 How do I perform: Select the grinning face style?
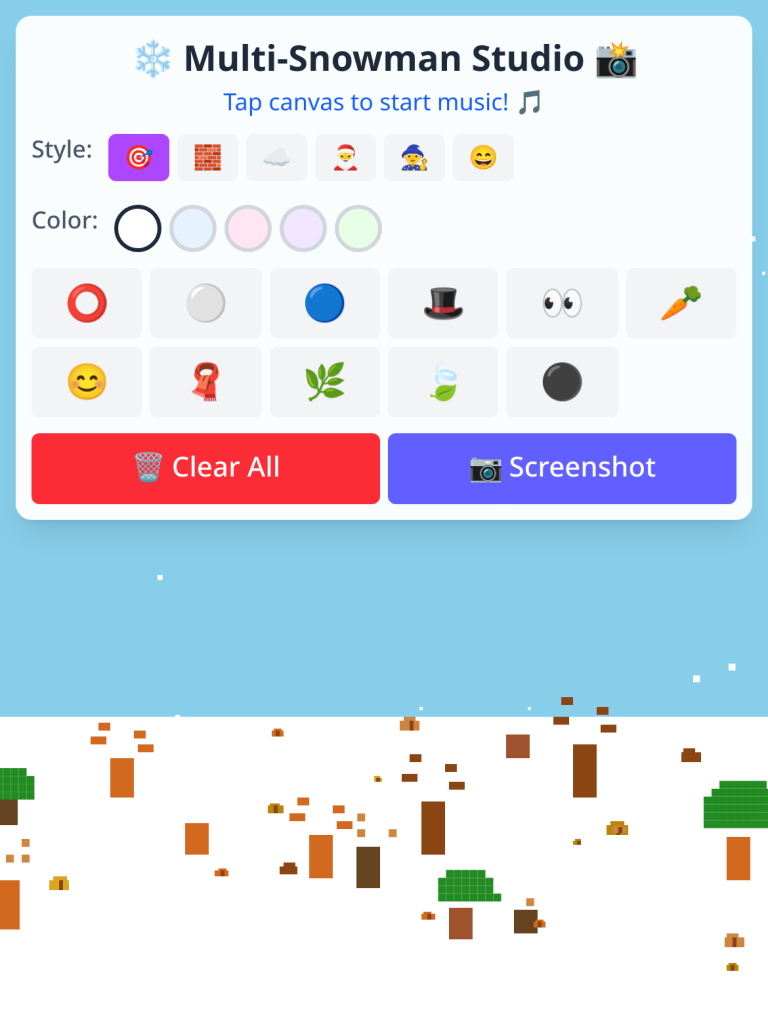point(483,158)
